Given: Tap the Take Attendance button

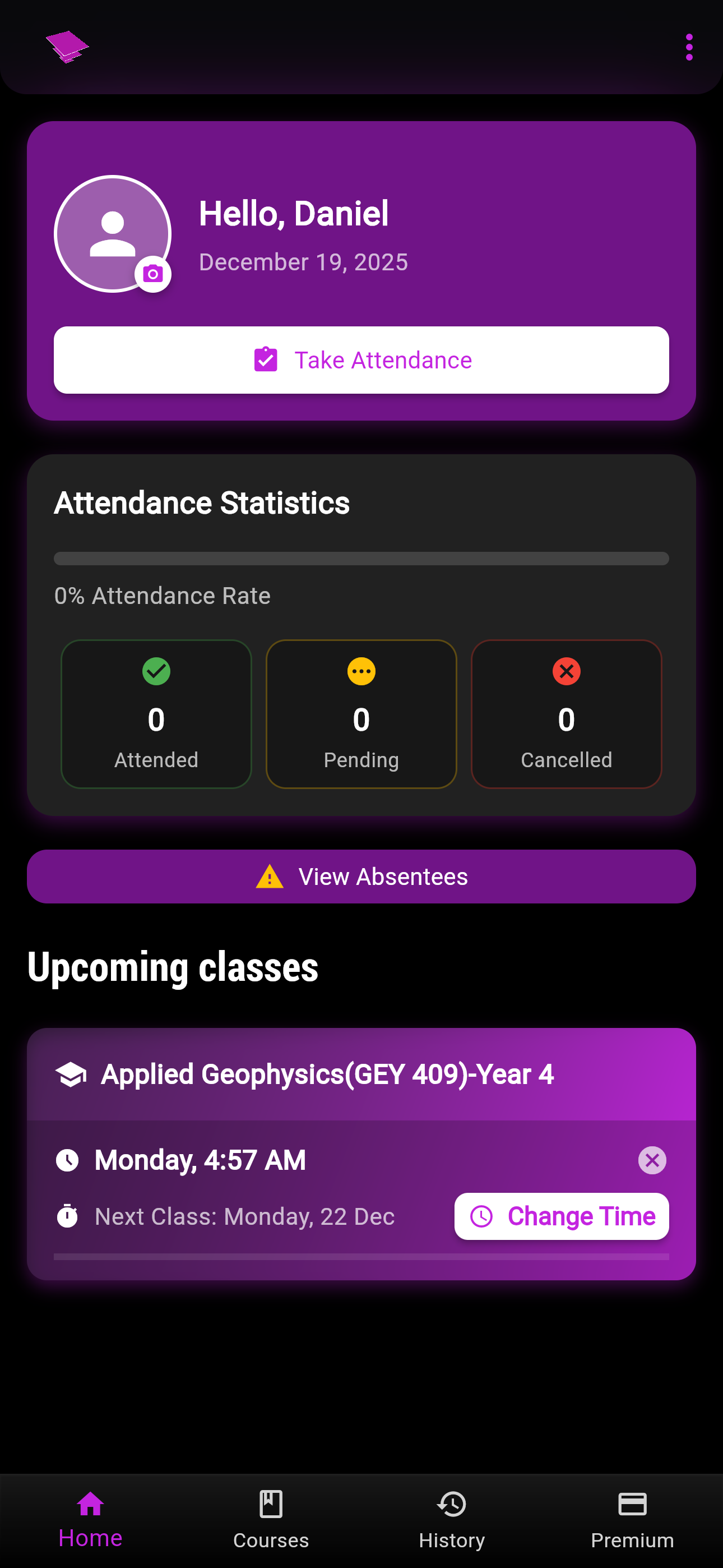Looking at the screenshot, I should tap(361, 361).
